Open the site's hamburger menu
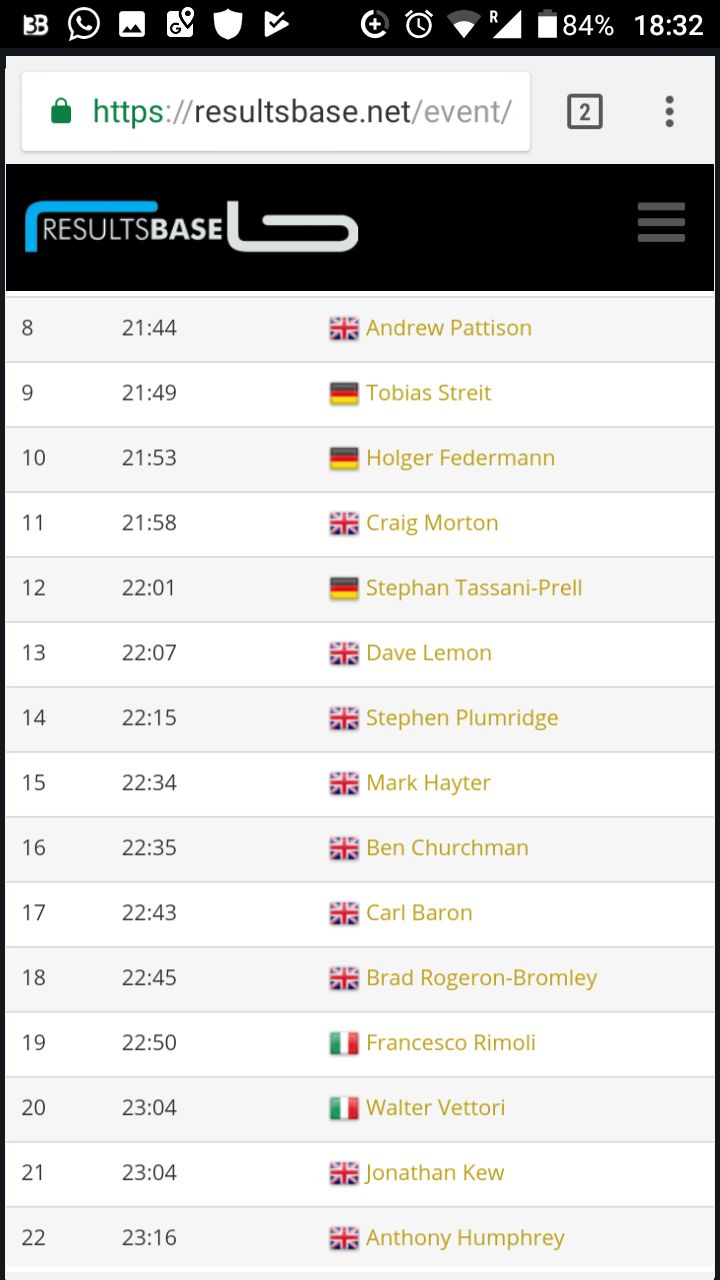The height and width of the screenshot is (1280, 720). point(661,222)
